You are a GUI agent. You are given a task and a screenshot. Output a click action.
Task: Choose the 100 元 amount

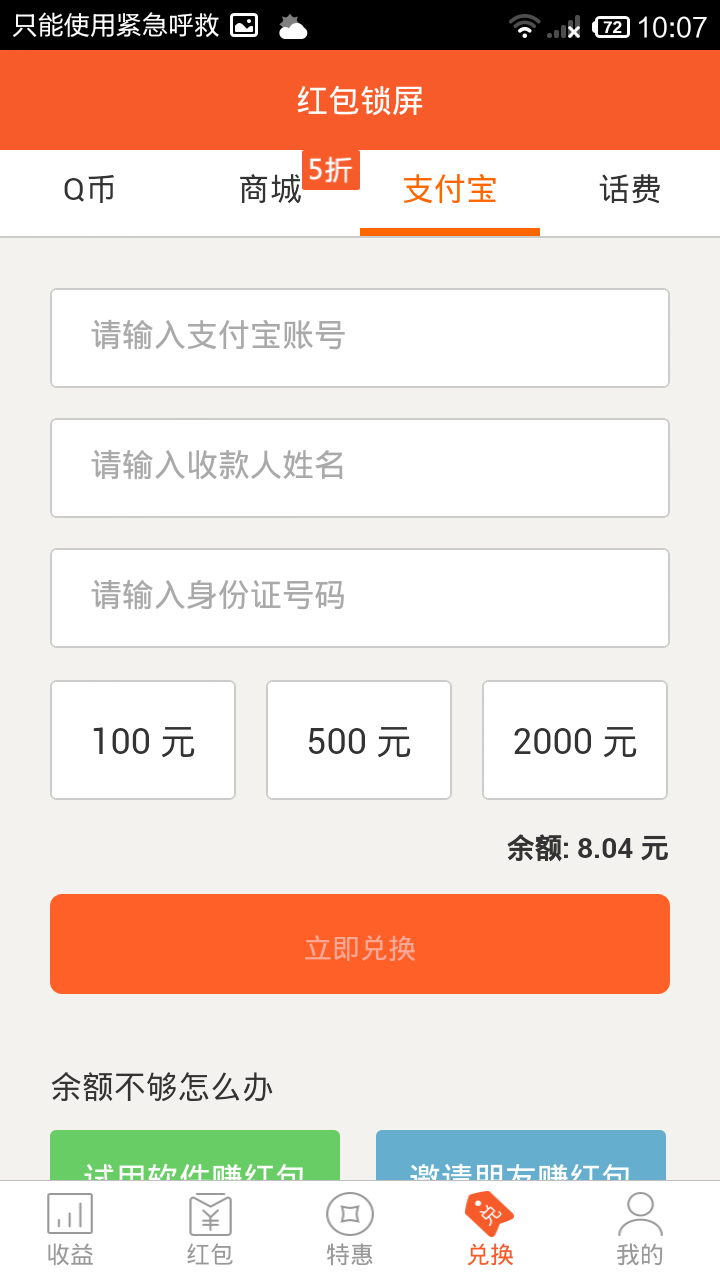(x=143, y=740)
